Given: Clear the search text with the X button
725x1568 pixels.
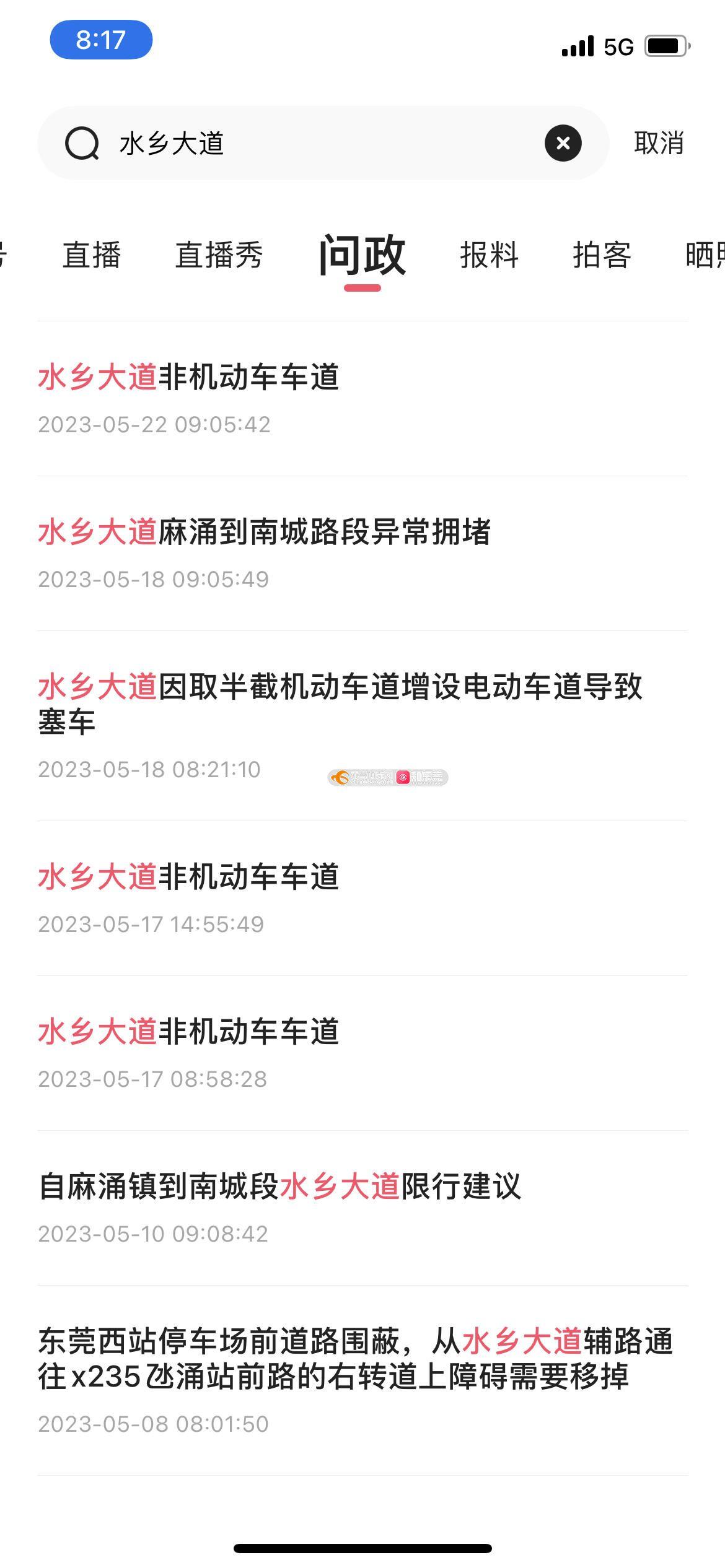Looking at the screenshot, I should pos(563,143).
